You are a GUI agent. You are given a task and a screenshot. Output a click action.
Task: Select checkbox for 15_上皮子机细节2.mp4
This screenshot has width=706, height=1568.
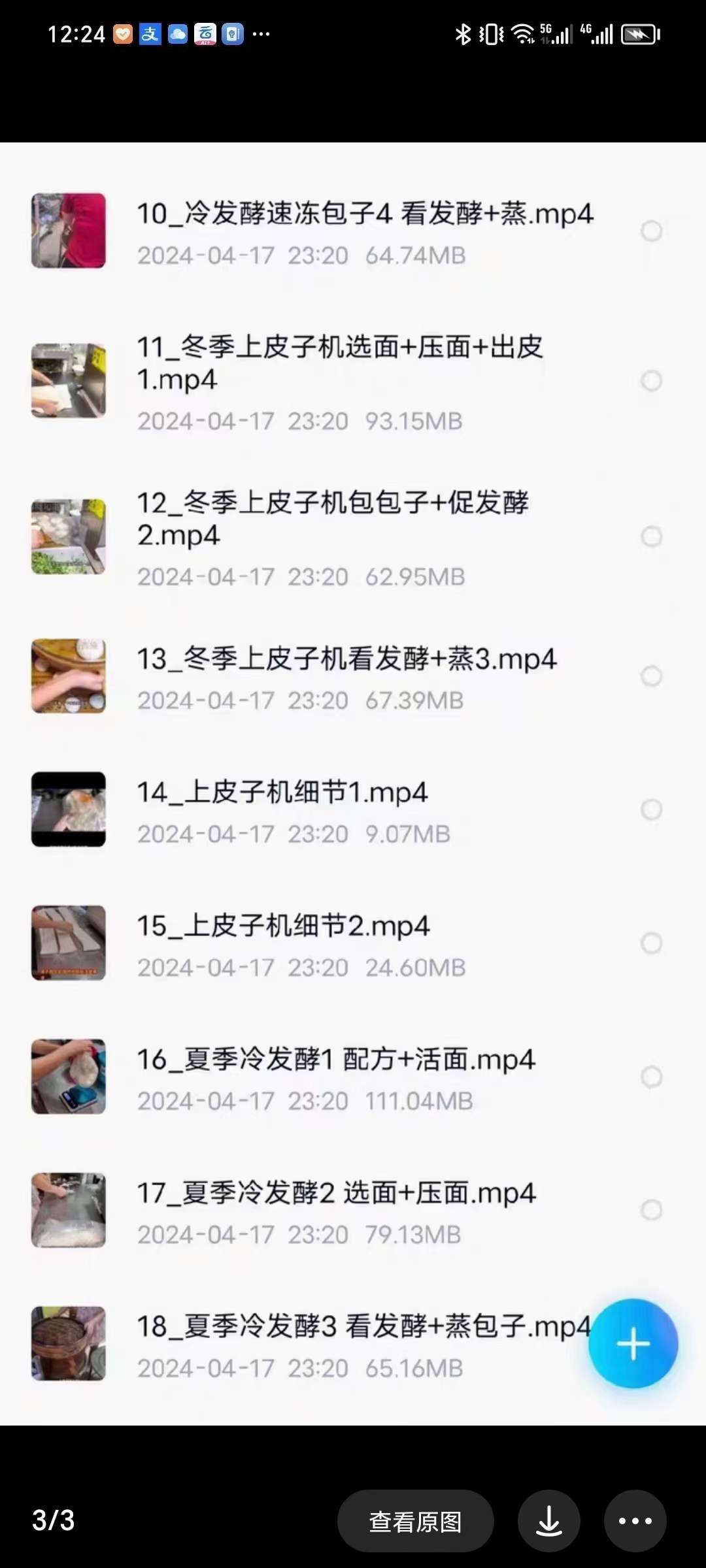(651, 943)
